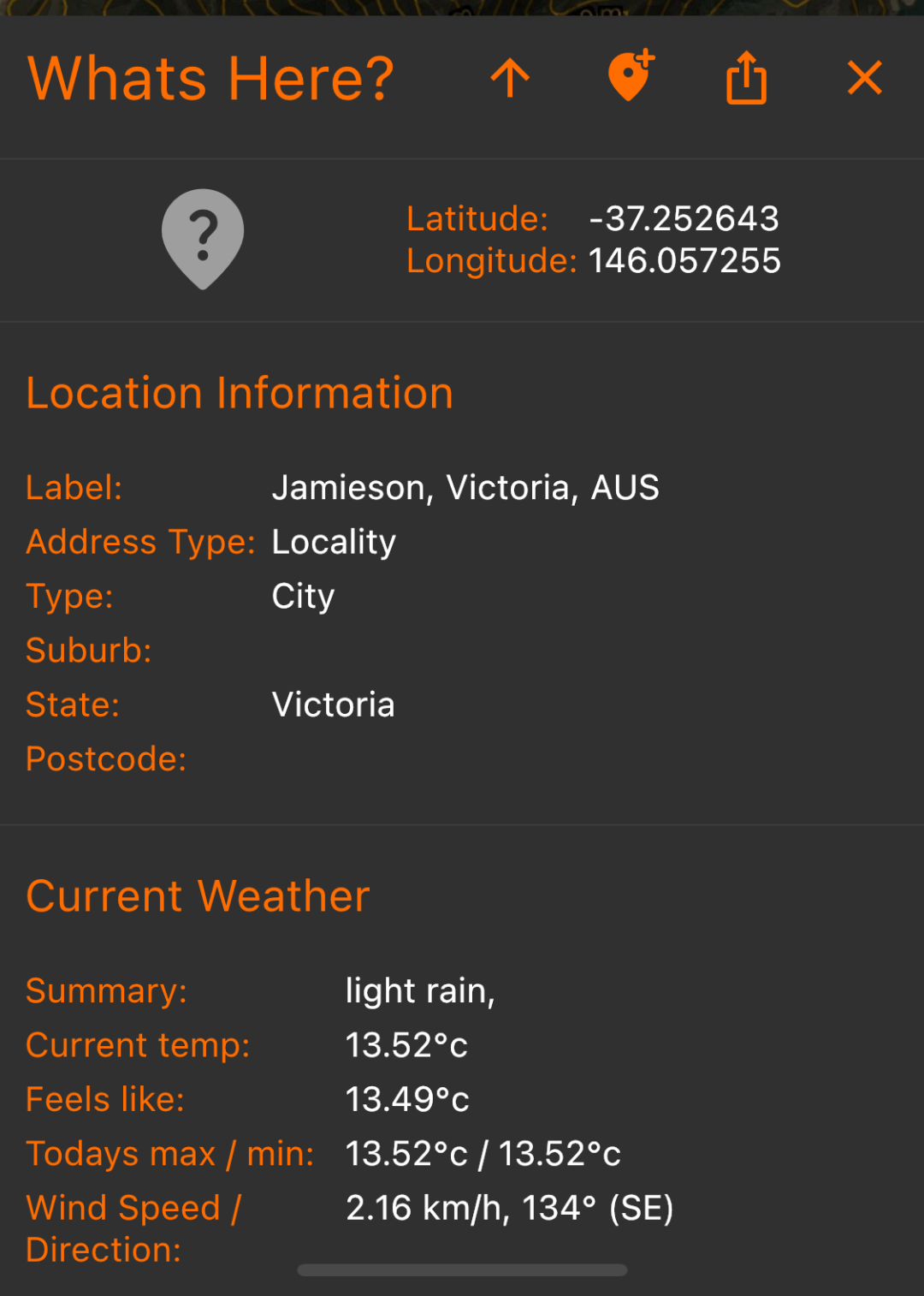Expand the Whats Here panel with the up arrow

pos(511,79)
